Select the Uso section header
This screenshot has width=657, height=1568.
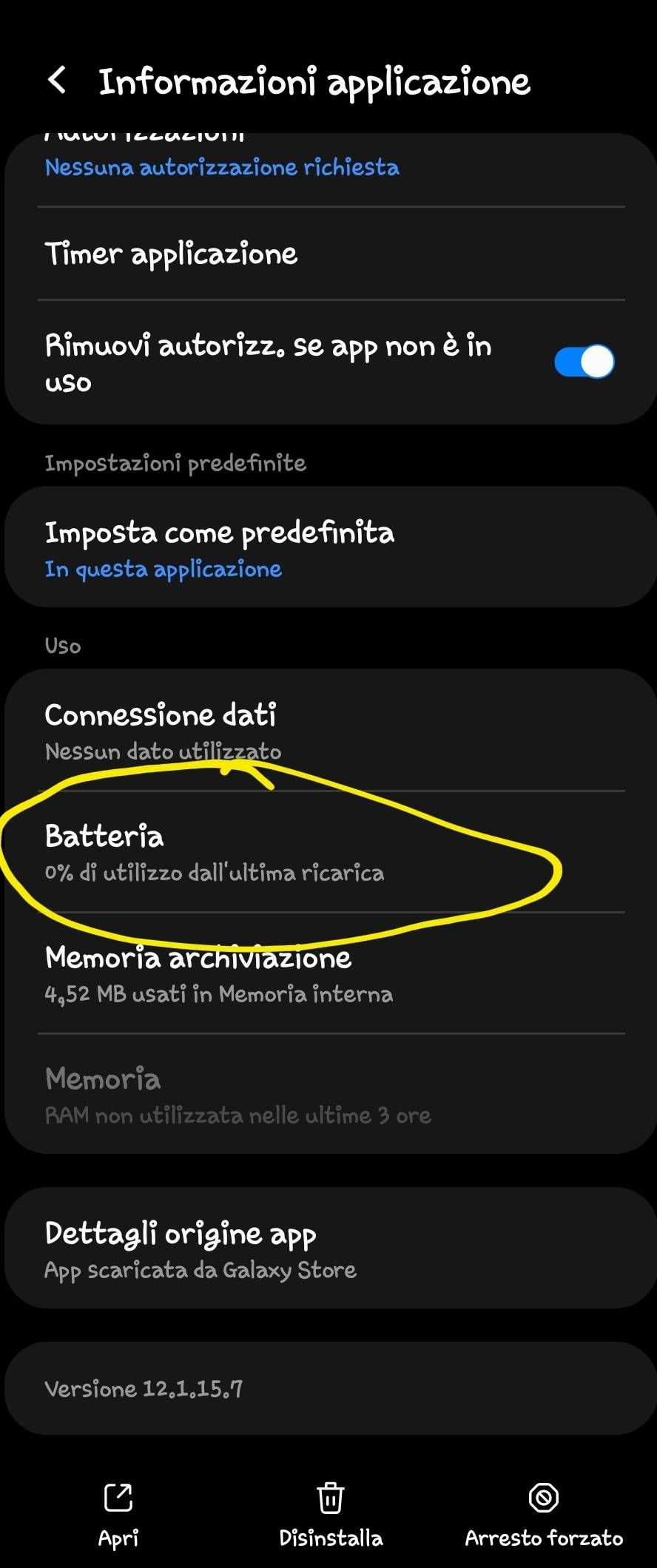(62, 645)
